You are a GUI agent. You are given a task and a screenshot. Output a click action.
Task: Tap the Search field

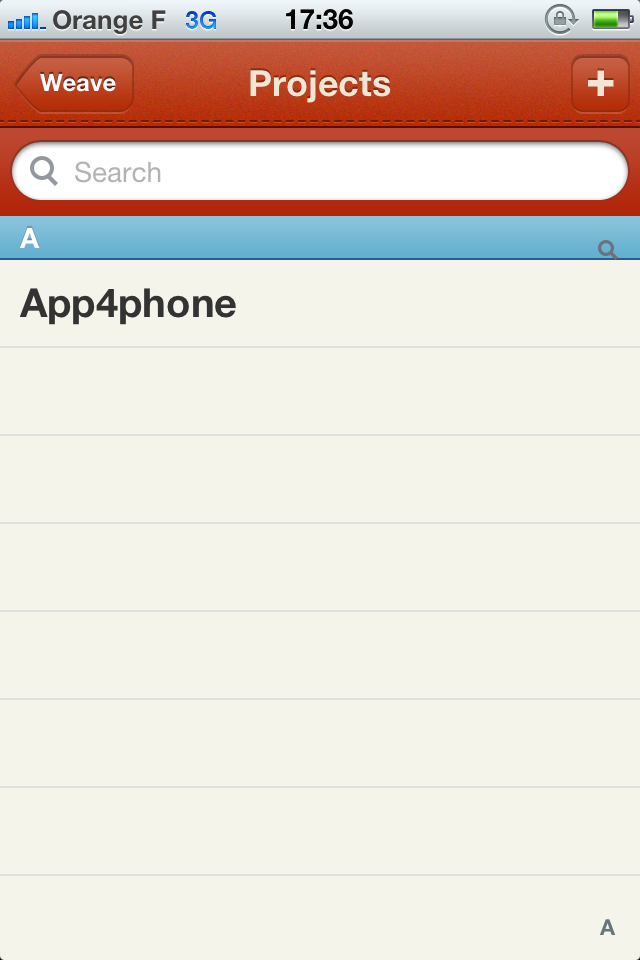coord(320,172)
